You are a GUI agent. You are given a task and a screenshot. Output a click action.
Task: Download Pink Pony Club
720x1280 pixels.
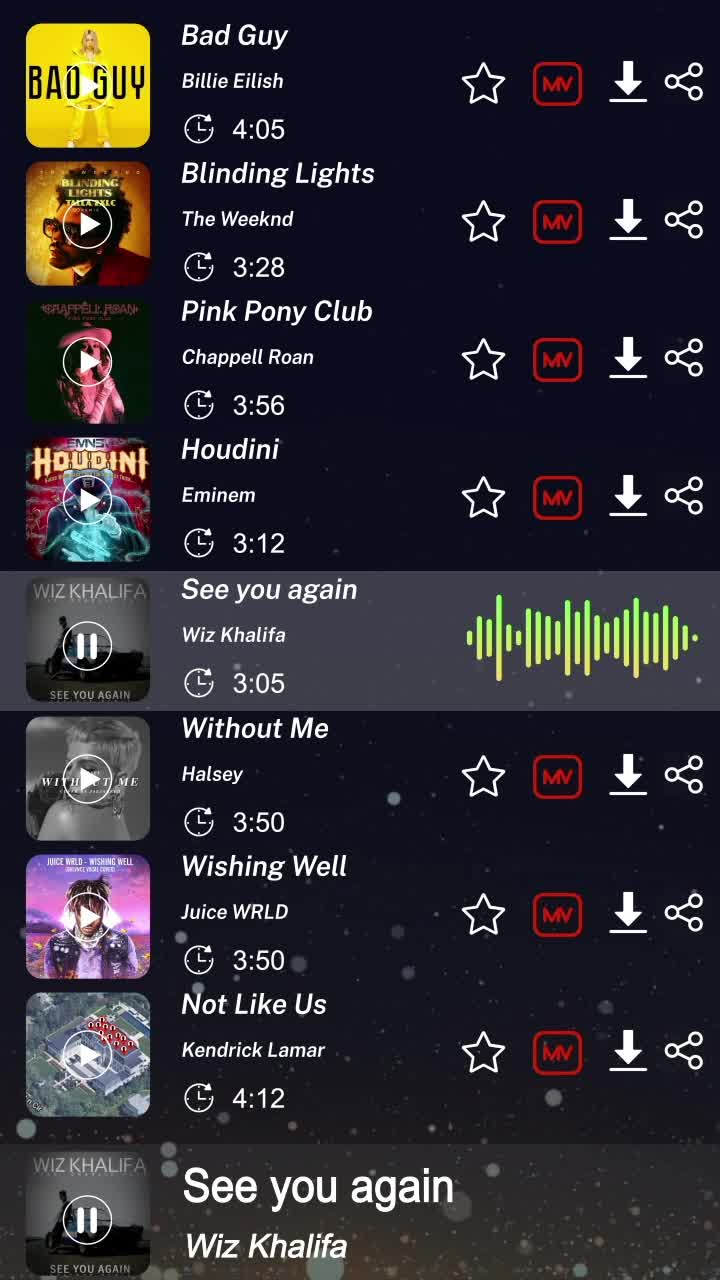627,359
